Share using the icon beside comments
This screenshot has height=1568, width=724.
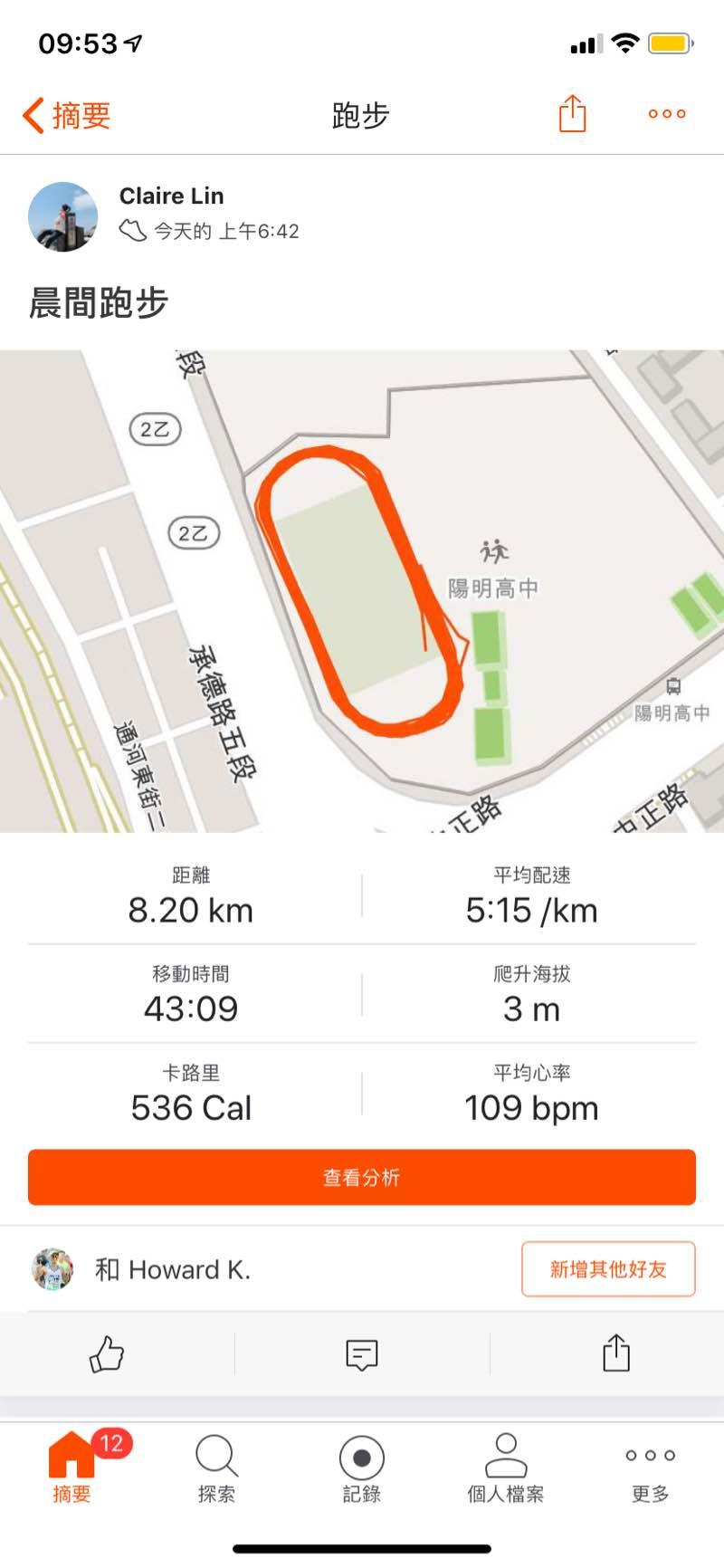pos(616,1354)
